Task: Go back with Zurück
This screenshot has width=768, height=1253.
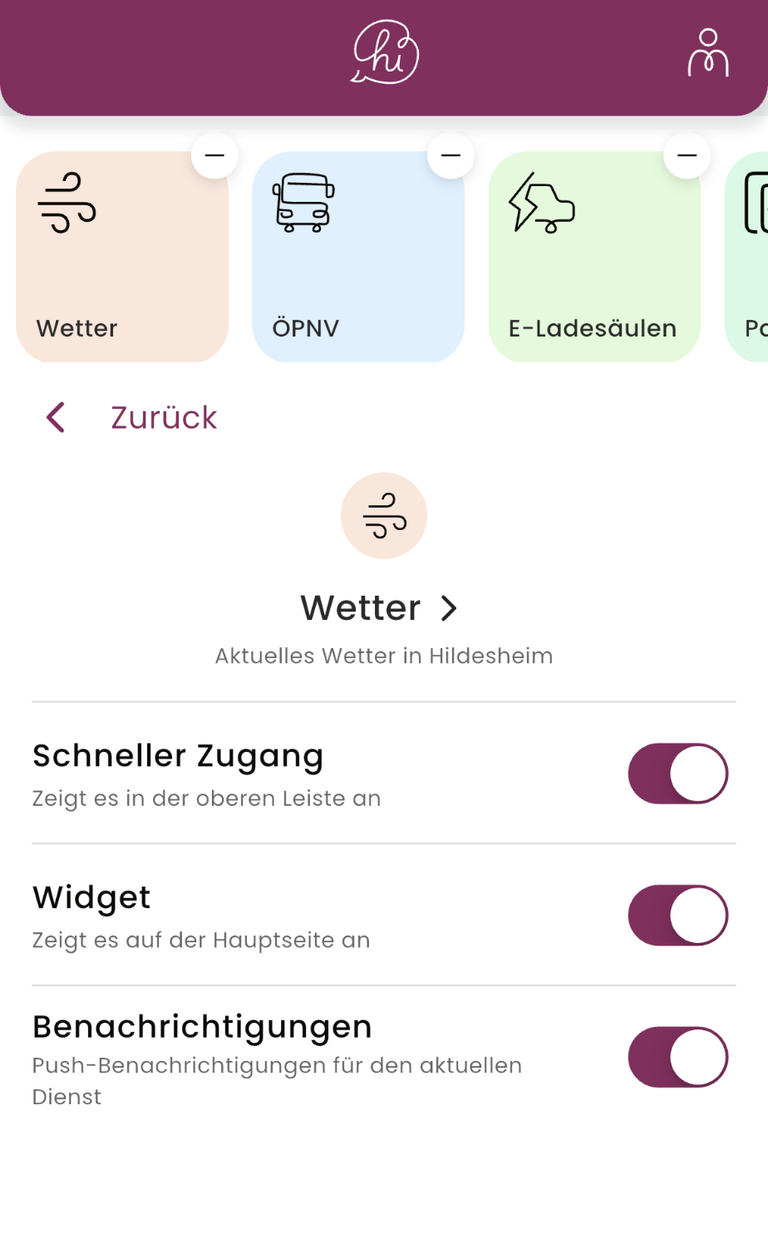Action: (x=132, y=417)
